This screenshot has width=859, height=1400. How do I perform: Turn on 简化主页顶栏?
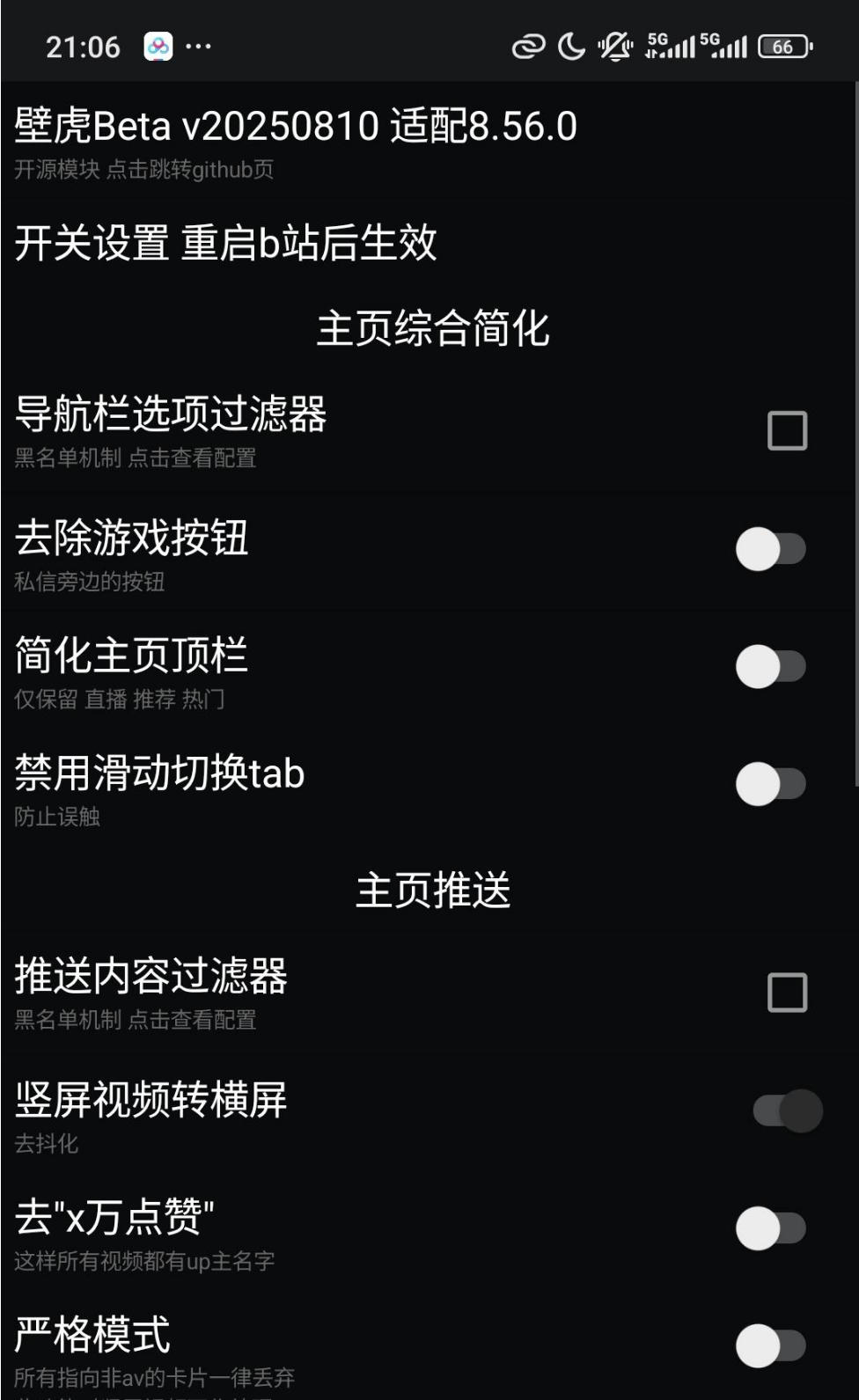(x=771, y=667)
